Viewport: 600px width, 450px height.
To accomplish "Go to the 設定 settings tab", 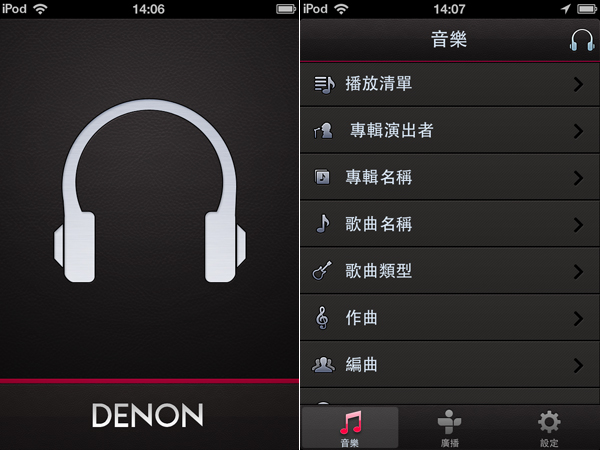I will tap(549, 428).
